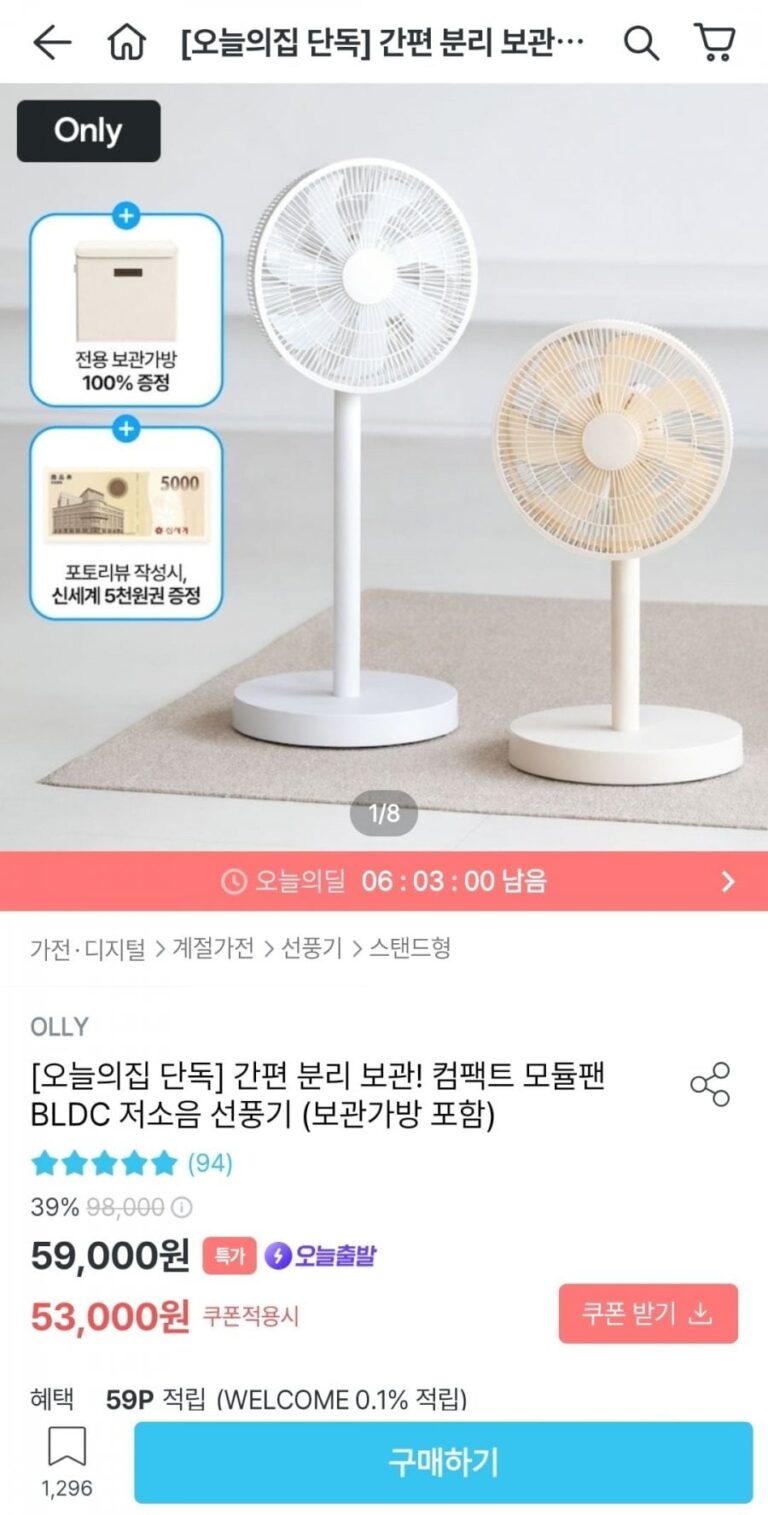Tap 쿠폰 받기 to download the coupon
The image size is (768, 1515).
pos(648,1313)
